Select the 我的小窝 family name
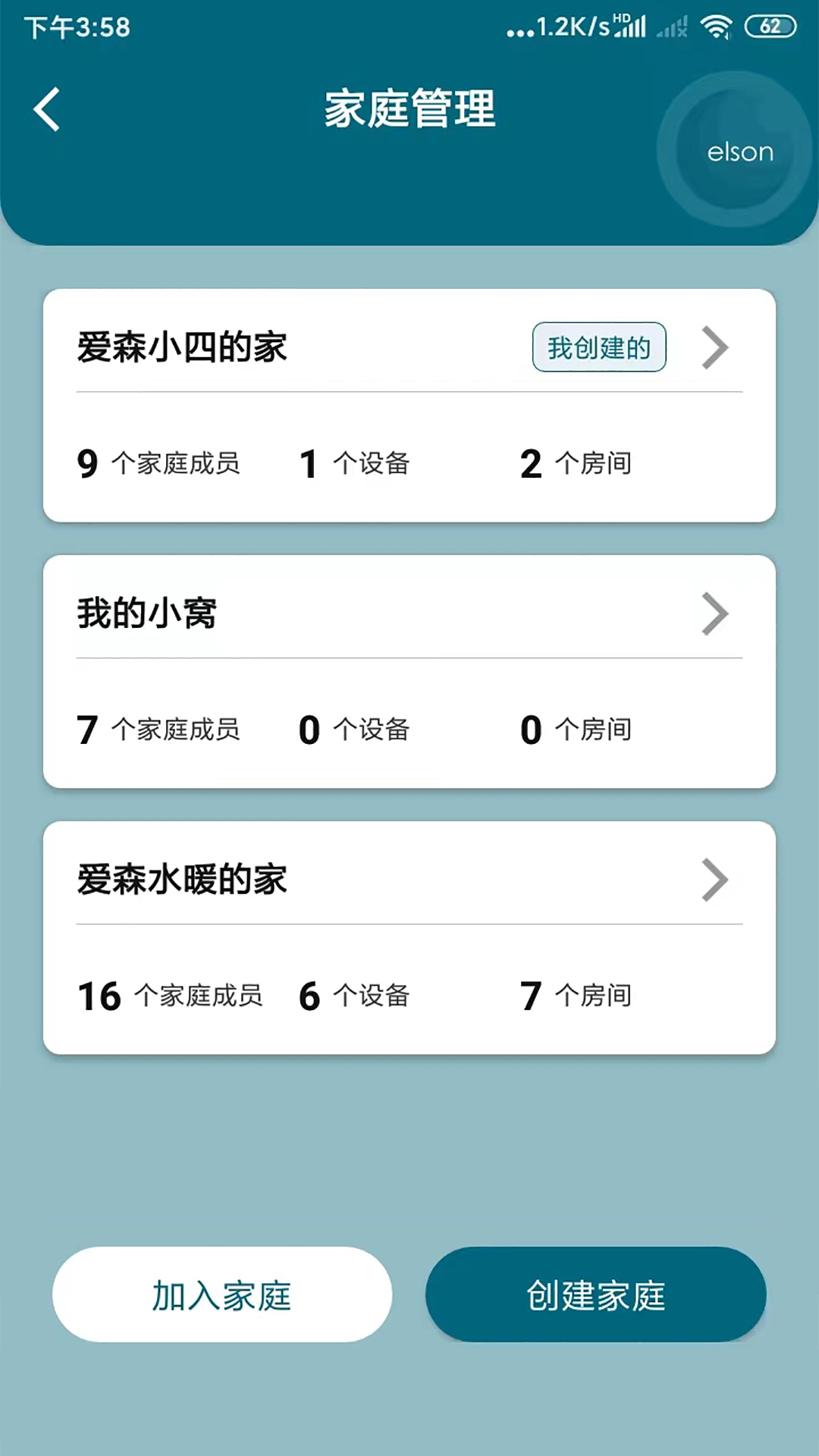This screenshot has width=819, height=1456. click(x=146, y=614)
